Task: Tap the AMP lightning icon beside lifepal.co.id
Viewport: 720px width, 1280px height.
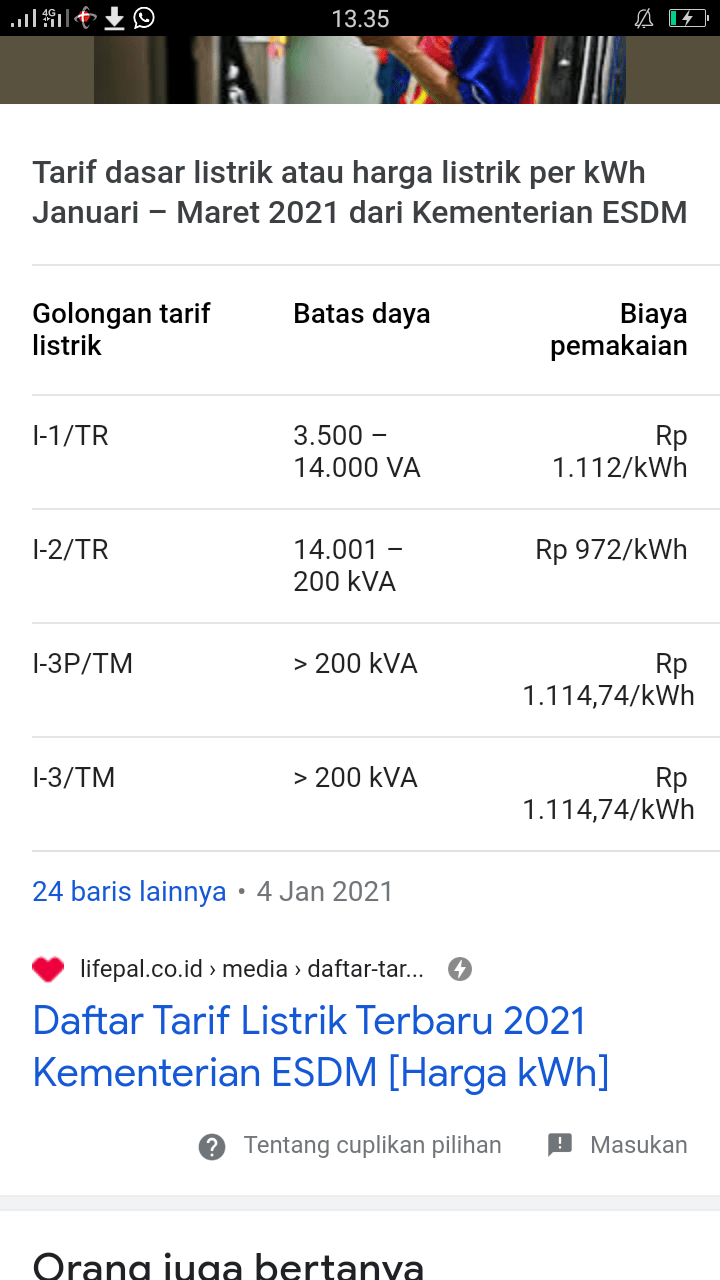Action: tap(459, 969)
